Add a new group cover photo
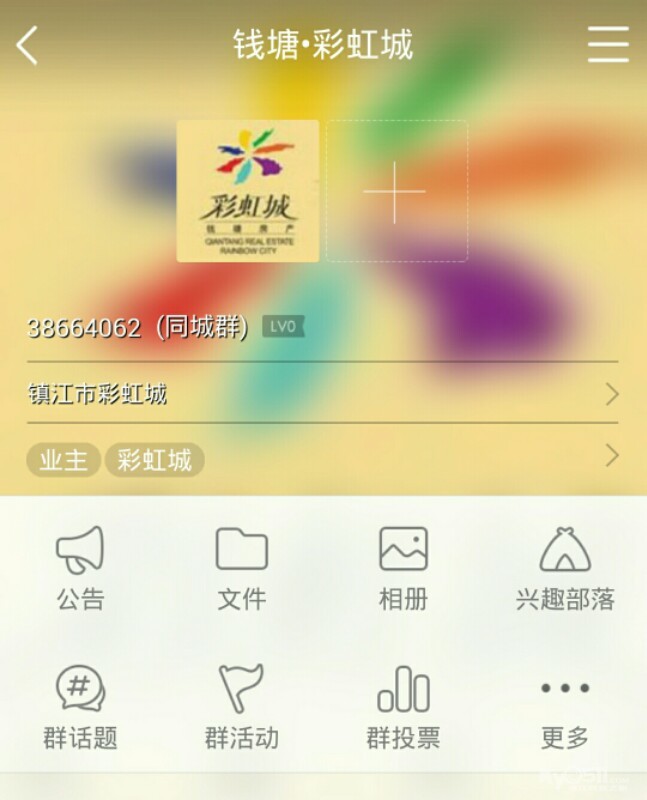The image size is (647, 800). (x=396, y=191)
